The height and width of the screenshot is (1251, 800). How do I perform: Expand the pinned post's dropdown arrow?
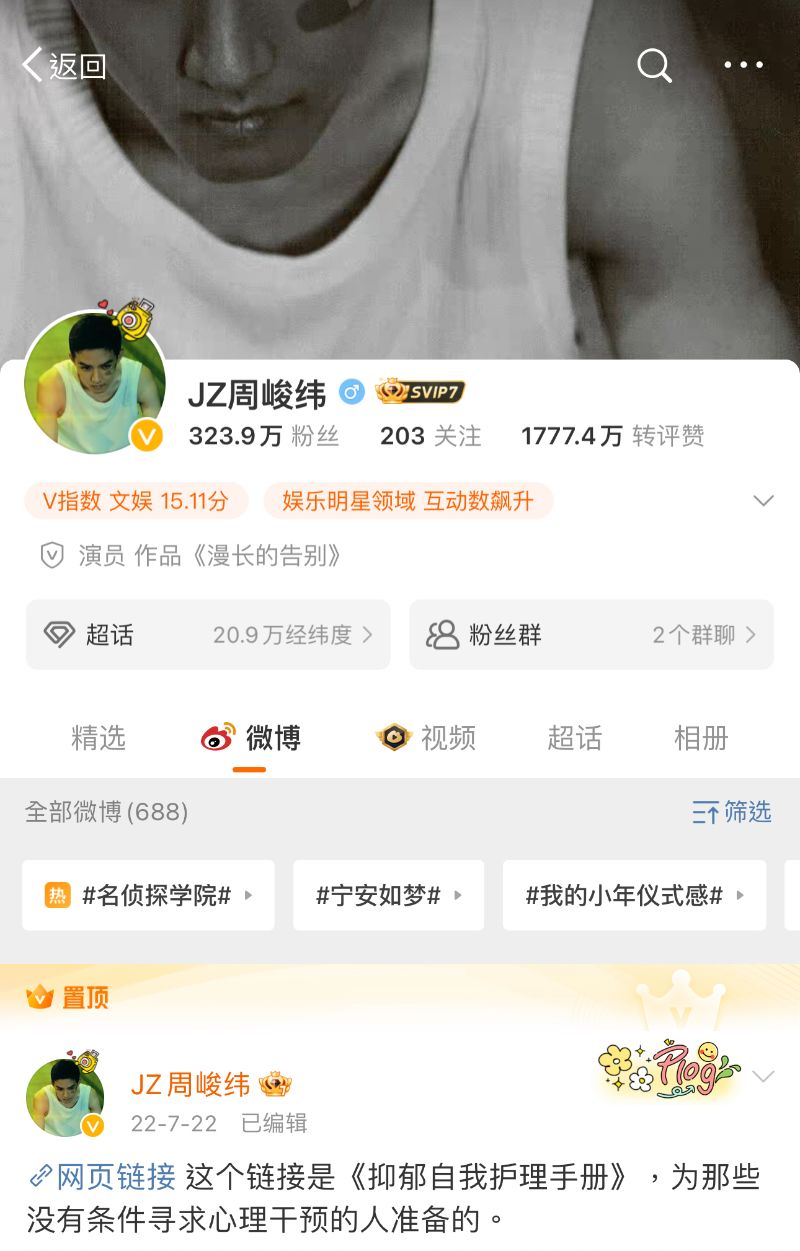point(763,1076)
